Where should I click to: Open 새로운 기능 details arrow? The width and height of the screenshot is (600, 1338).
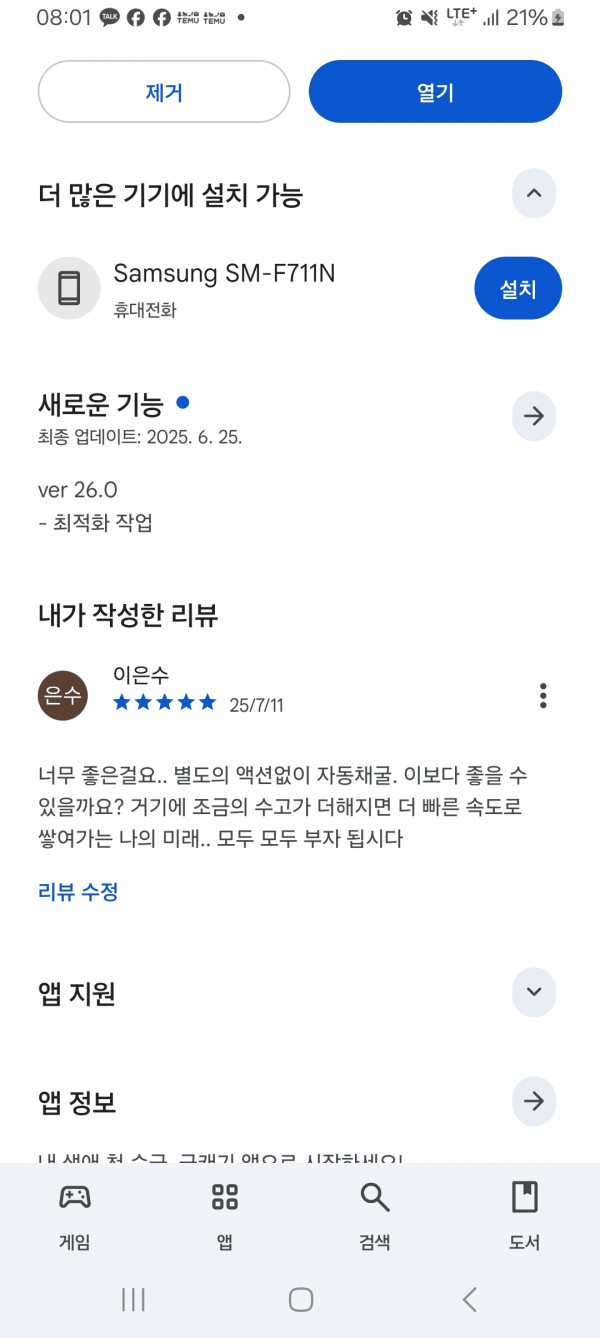click(x=534, y=416)
